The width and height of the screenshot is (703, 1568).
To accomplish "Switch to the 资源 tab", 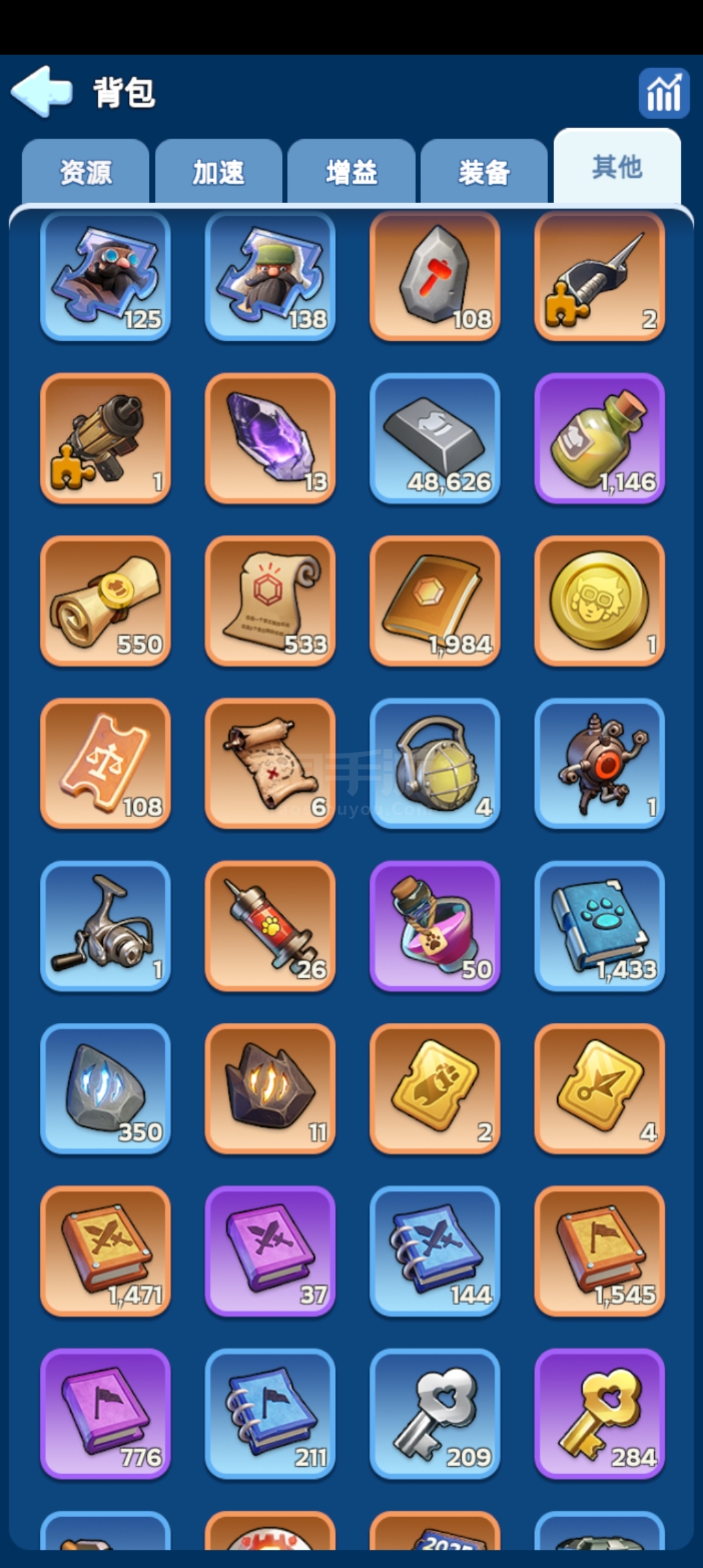I will coord(85,172).
